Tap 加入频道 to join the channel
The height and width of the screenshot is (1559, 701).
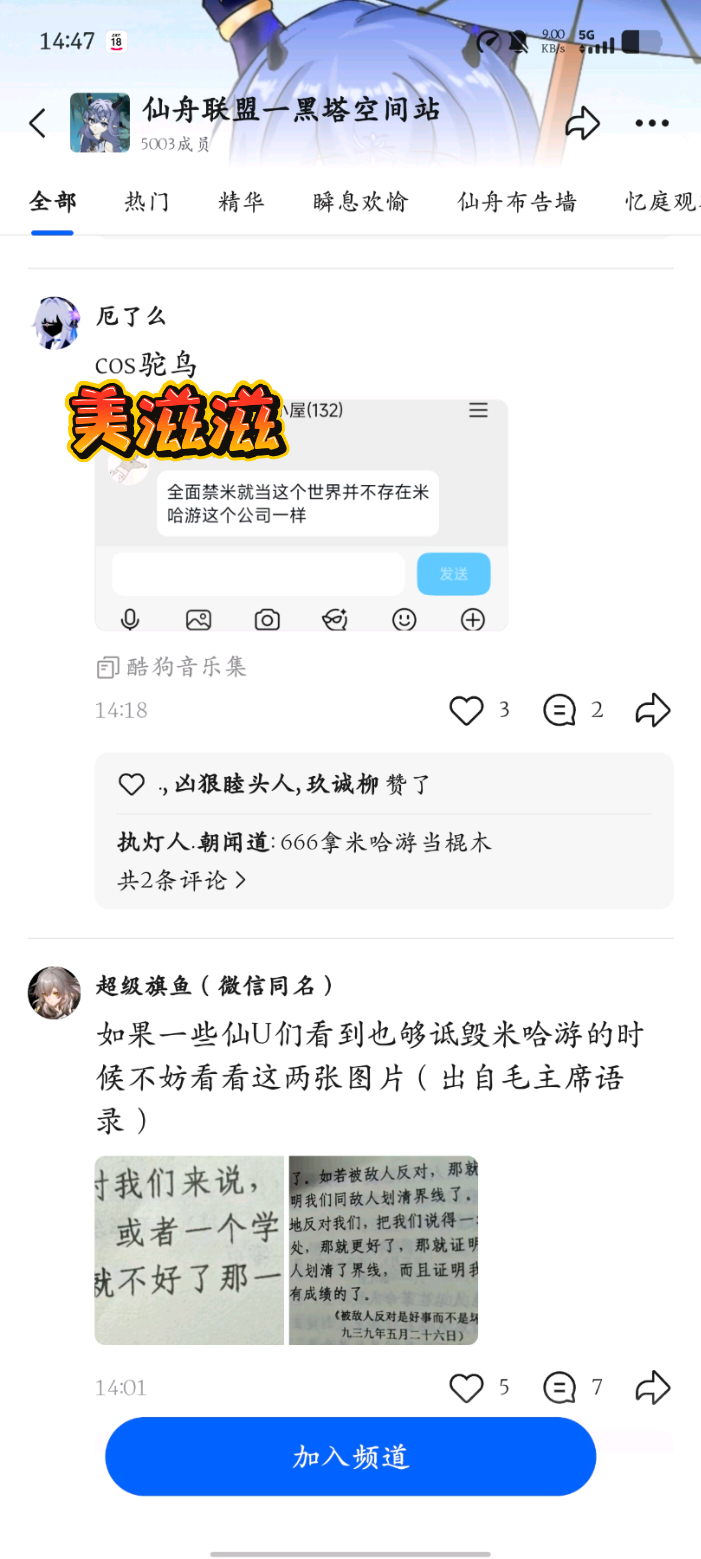[350, 1456]
